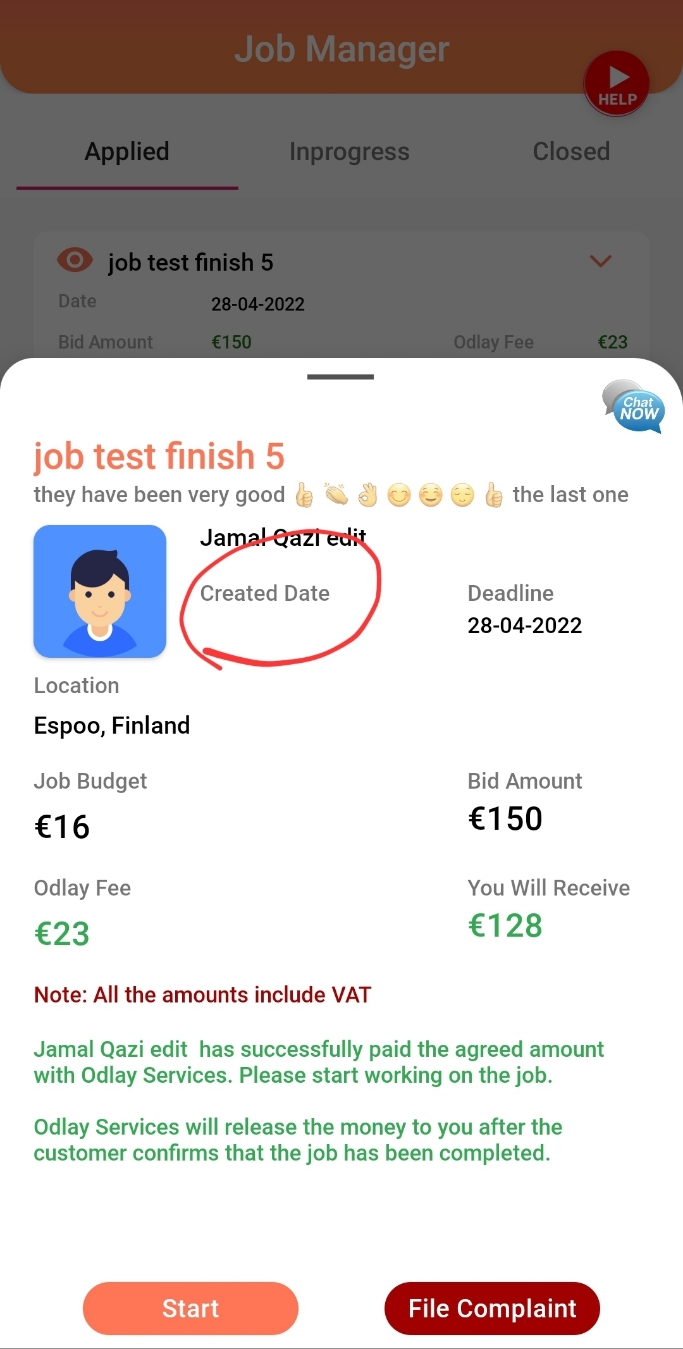The height and width of the screenshot is (1349, 683).
Task: Switch to the Inprogress tab
Action: [x=349, y=152]
